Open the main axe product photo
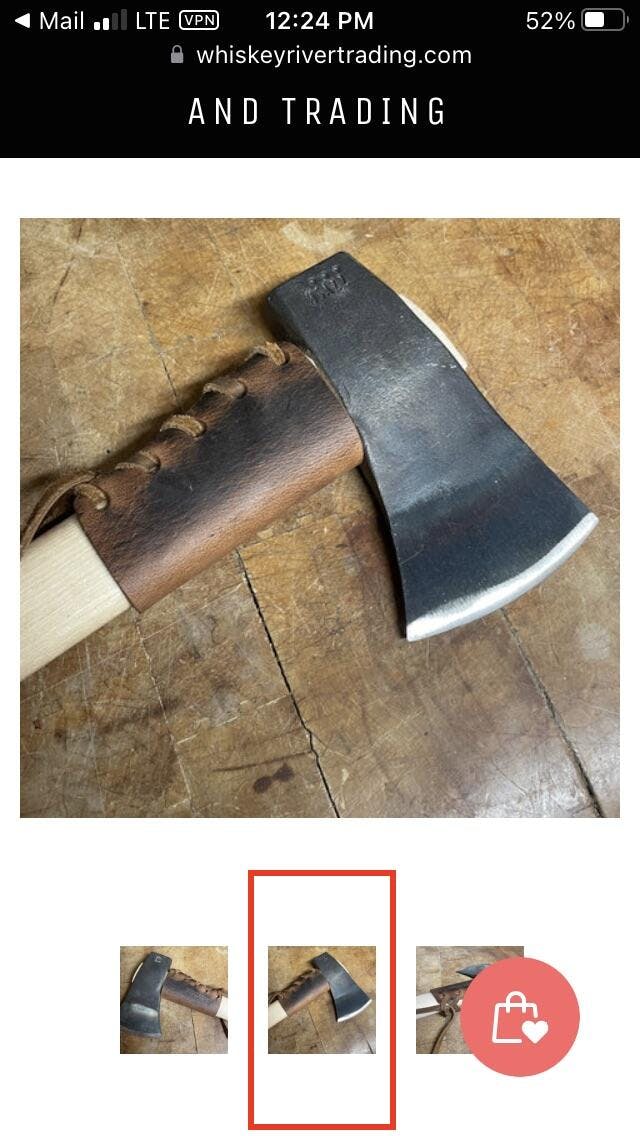Screen dimensions: 640x1136 click(x=320, y=517)
